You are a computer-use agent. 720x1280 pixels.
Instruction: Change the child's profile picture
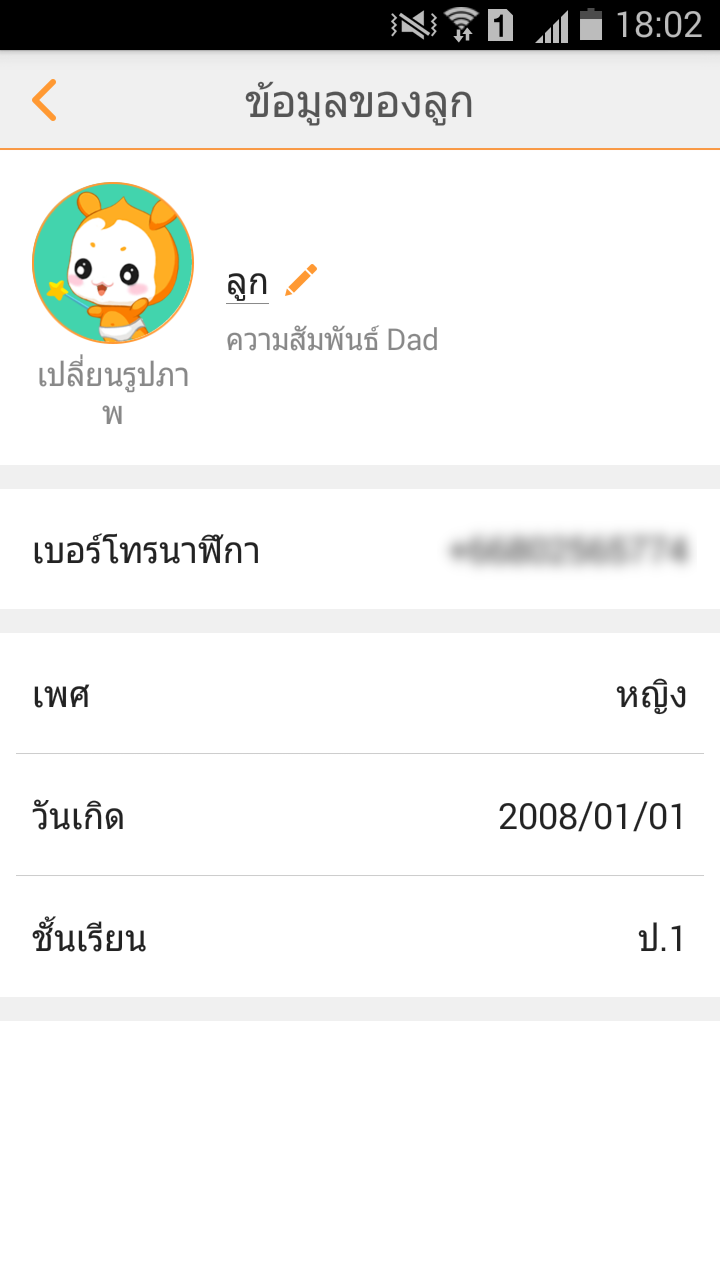(x=112, y=264)
